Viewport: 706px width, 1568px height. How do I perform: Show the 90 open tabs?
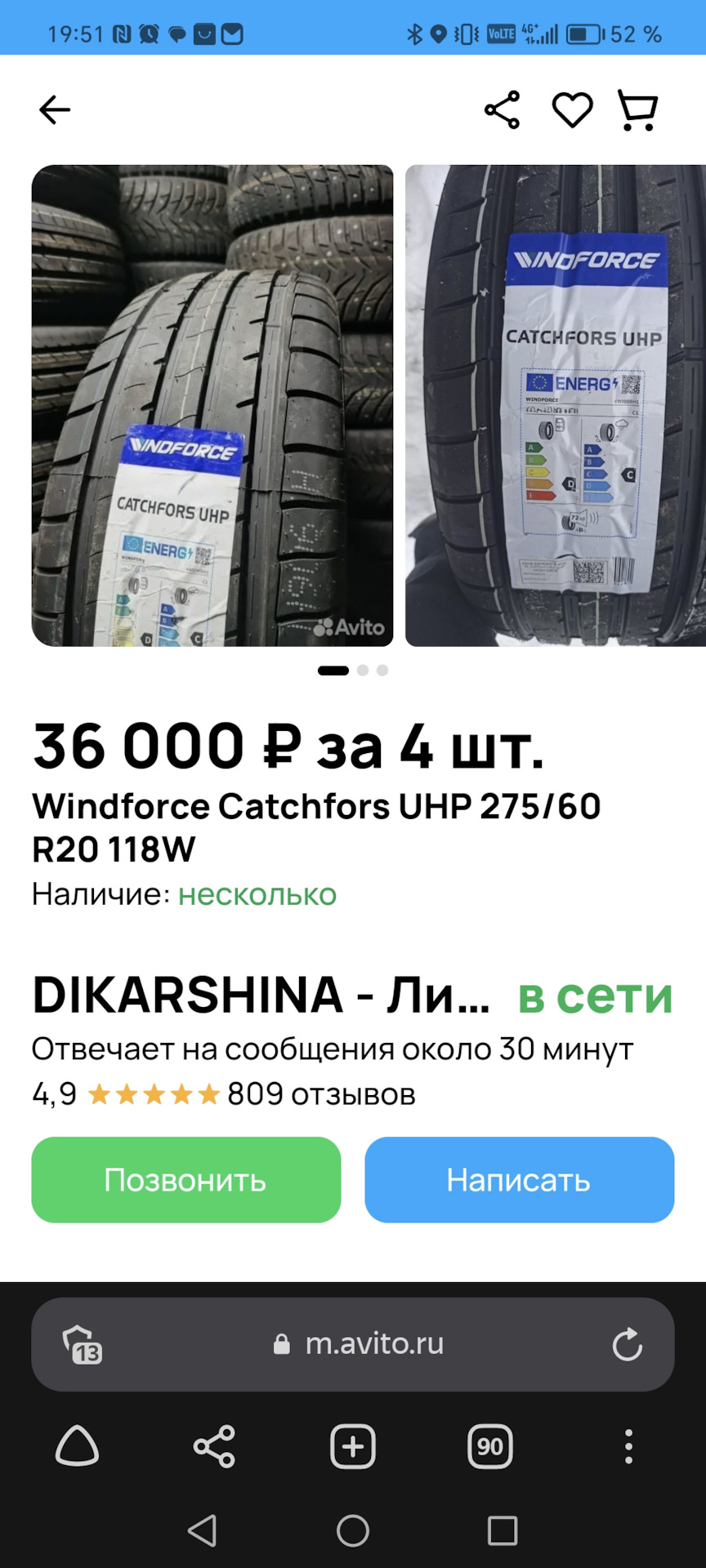pyautogui.click(x=489, y=1447)
